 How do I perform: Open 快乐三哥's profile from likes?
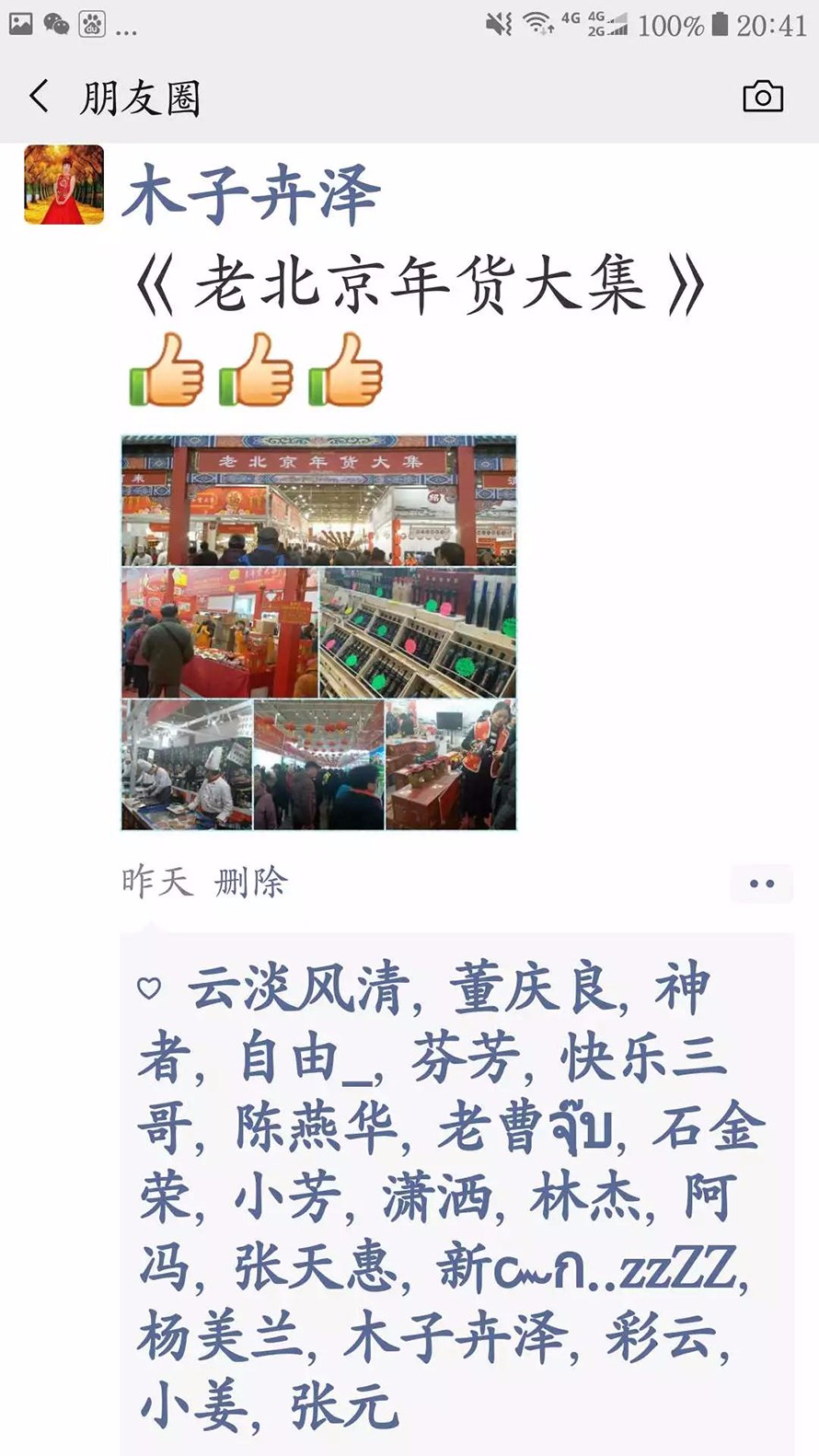pyautogui.click(x=644, y=1058)
